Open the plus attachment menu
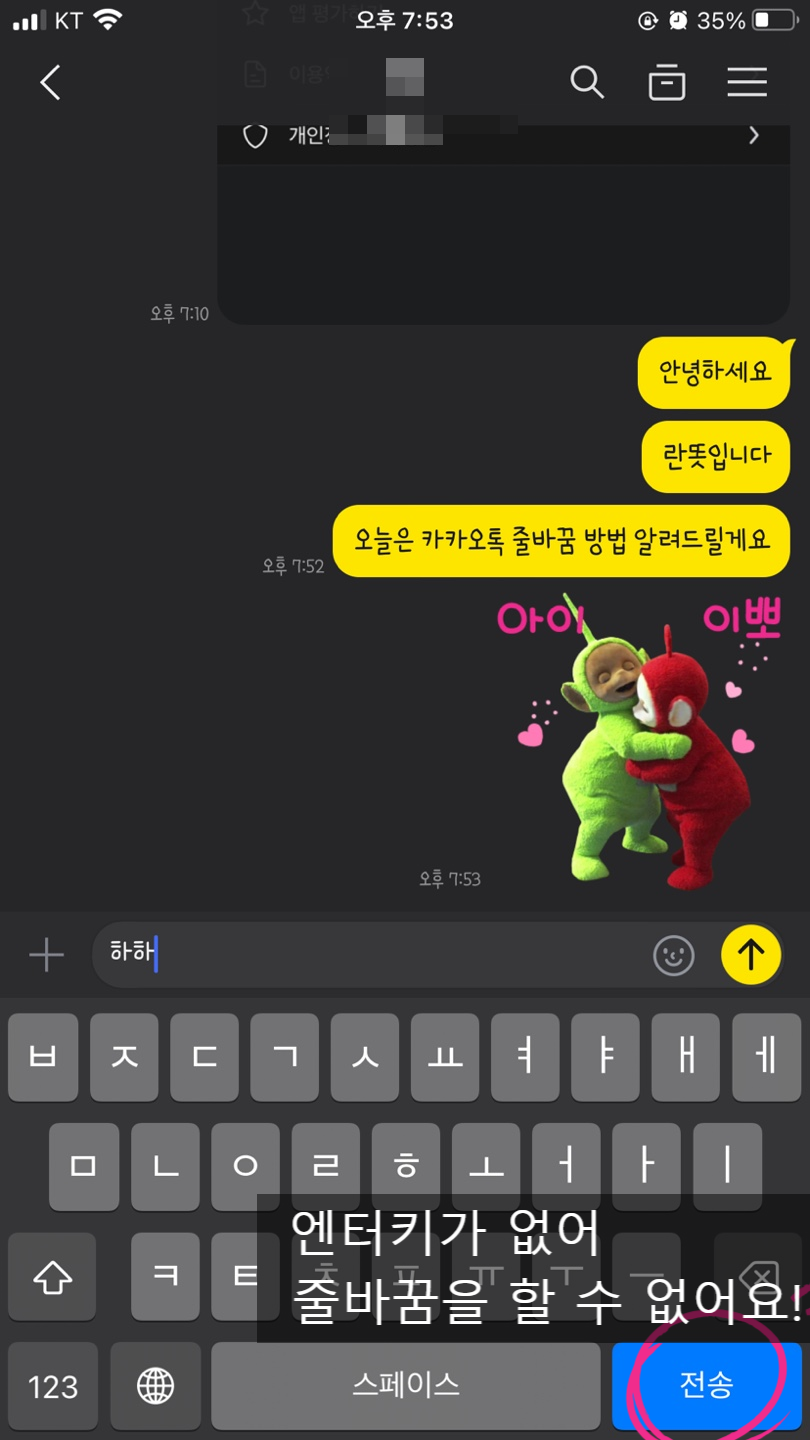810x1440 pixels. click(46, 955)
